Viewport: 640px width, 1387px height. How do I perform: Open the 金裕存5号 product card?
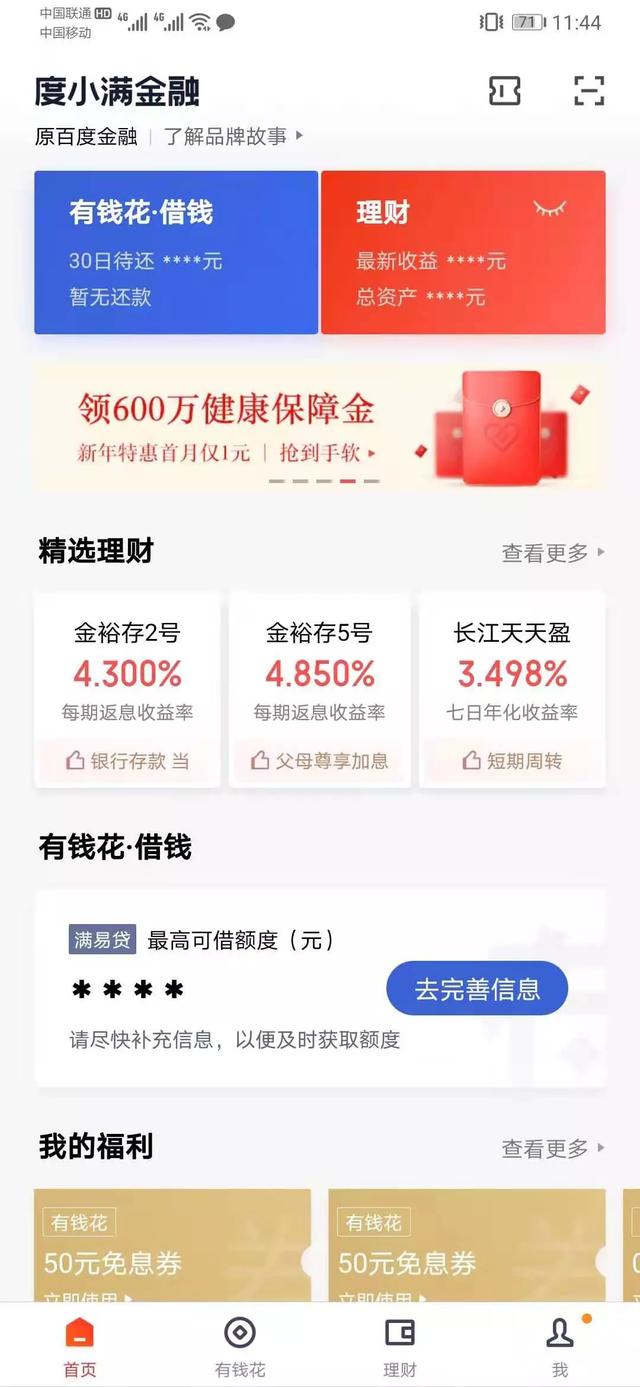point(319,689)
